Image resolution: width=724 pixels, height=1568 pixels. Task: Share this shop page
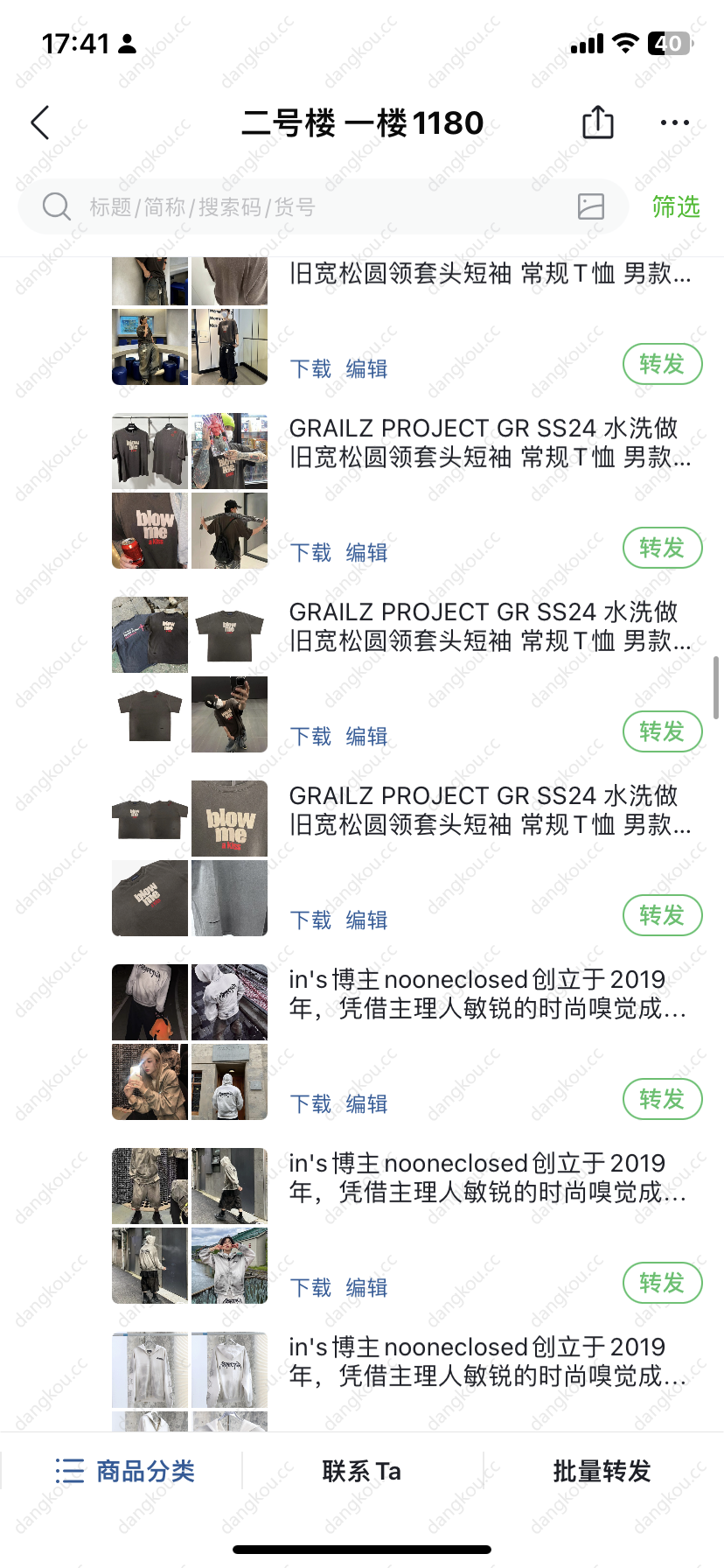pyautogui.click(x=598, y=122)
